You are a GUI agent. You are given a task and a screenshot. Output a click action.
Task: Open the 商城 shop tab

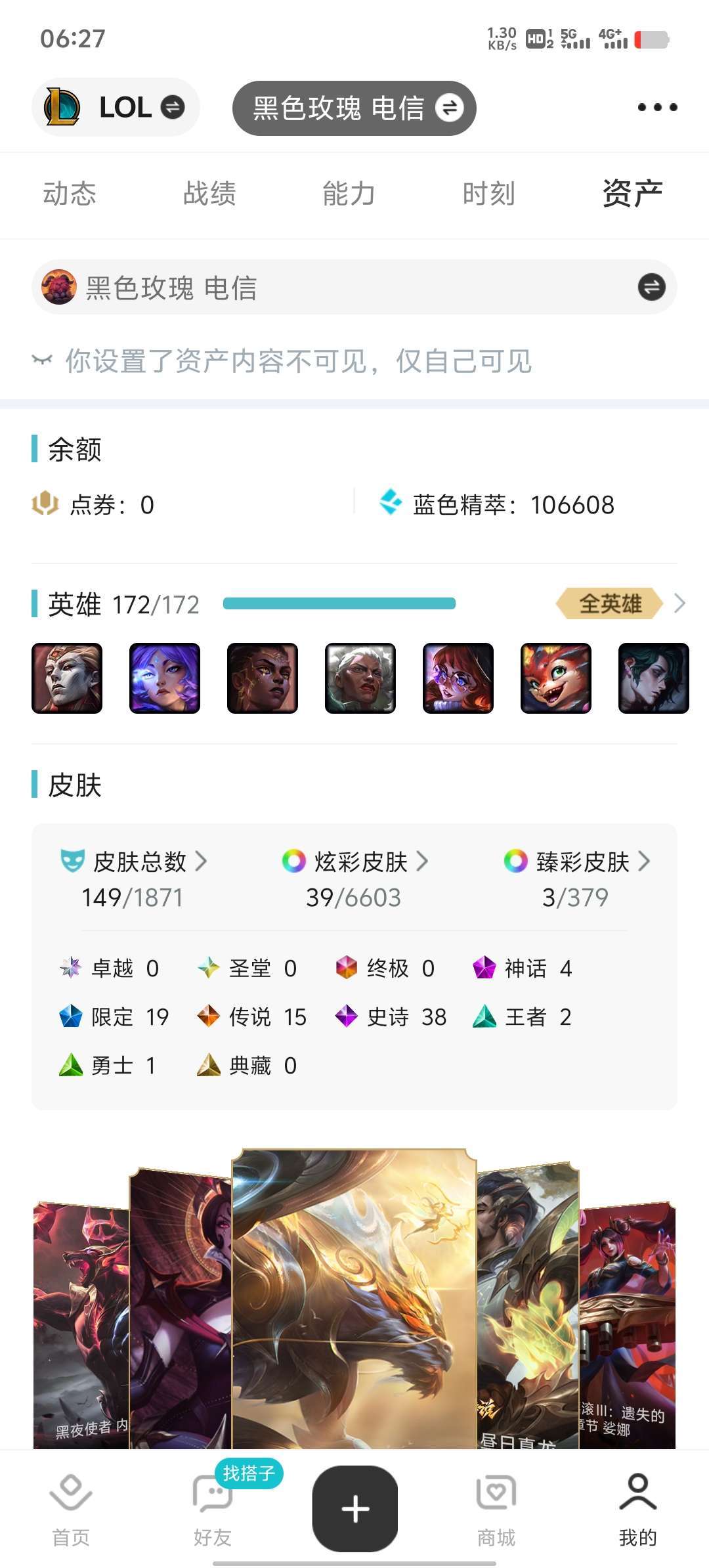[x=496, y=1510]
